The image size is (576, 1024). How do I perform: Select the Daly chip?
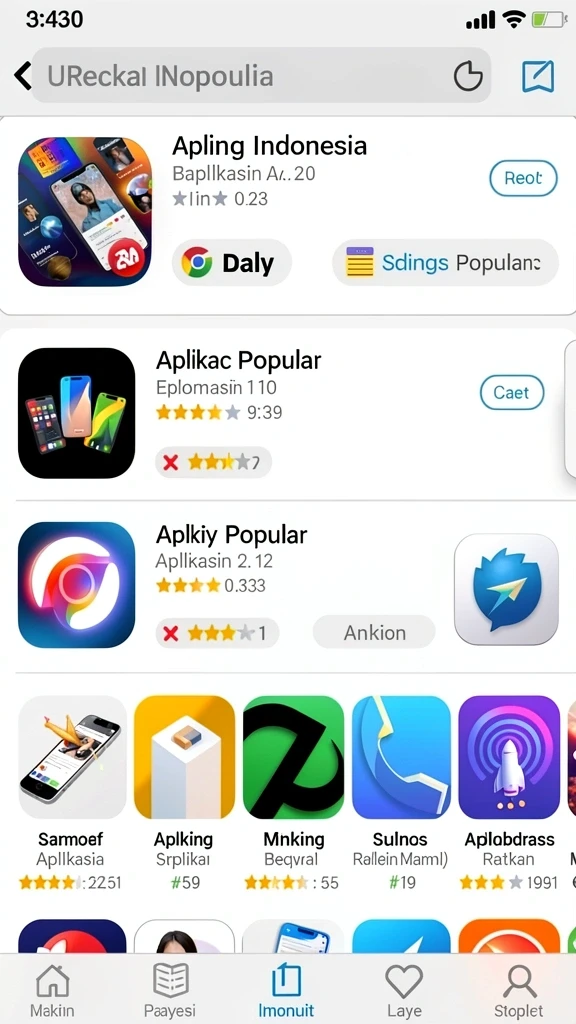click(x=232, y=263)
